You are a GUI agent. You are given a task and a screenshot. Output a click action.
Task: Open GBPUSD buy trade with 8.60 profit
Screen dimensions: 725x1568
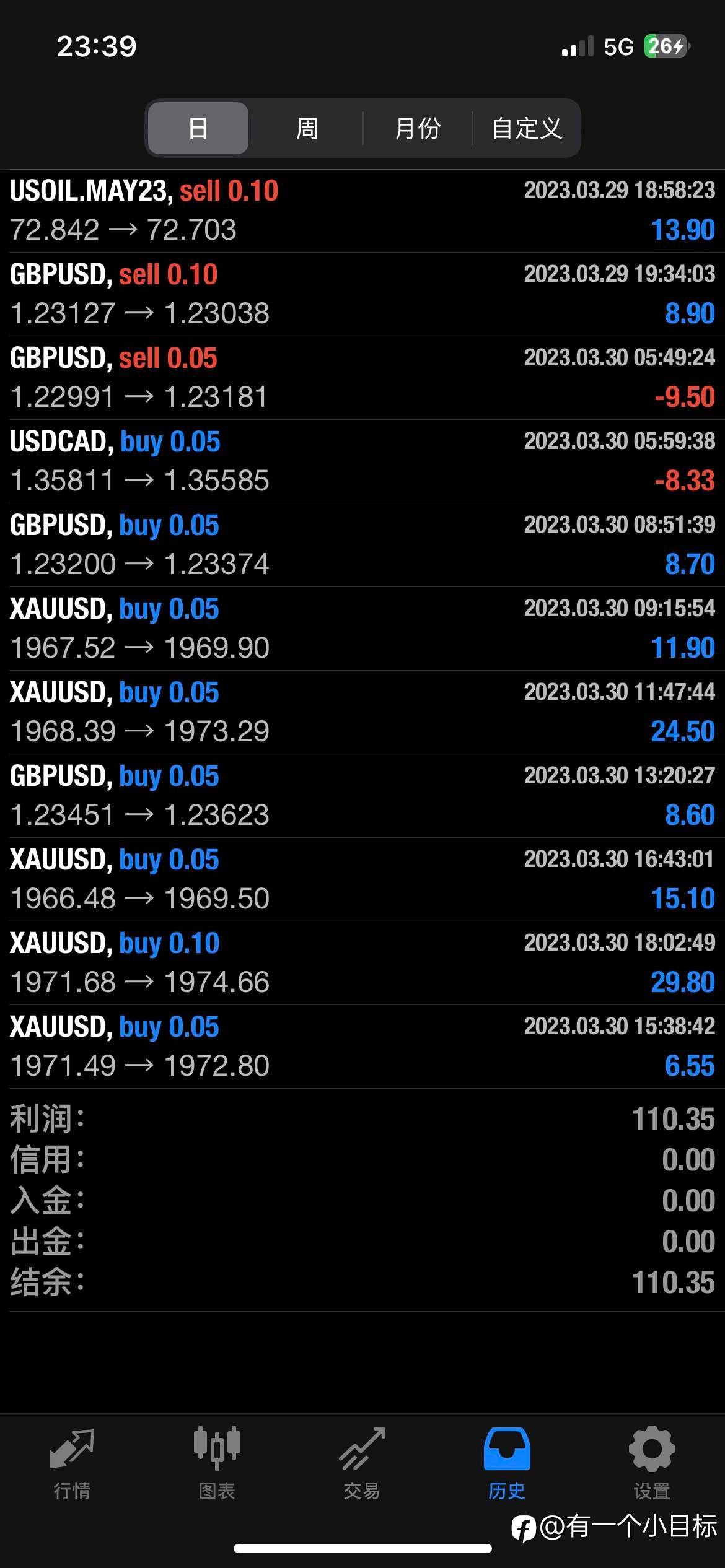point(362,796)
